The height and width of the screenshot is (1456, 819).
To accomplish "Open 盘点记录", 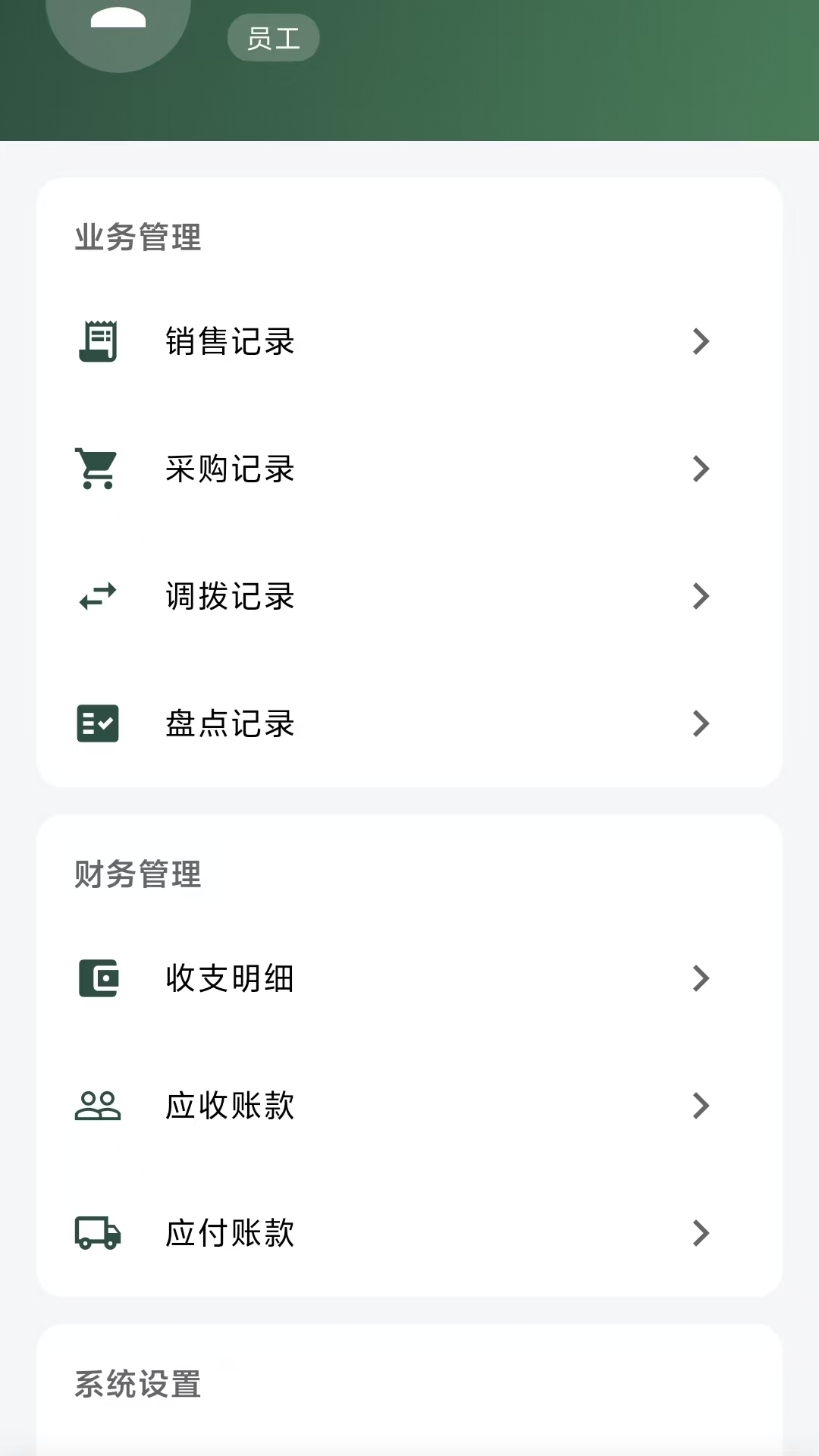I will point(231,724).
